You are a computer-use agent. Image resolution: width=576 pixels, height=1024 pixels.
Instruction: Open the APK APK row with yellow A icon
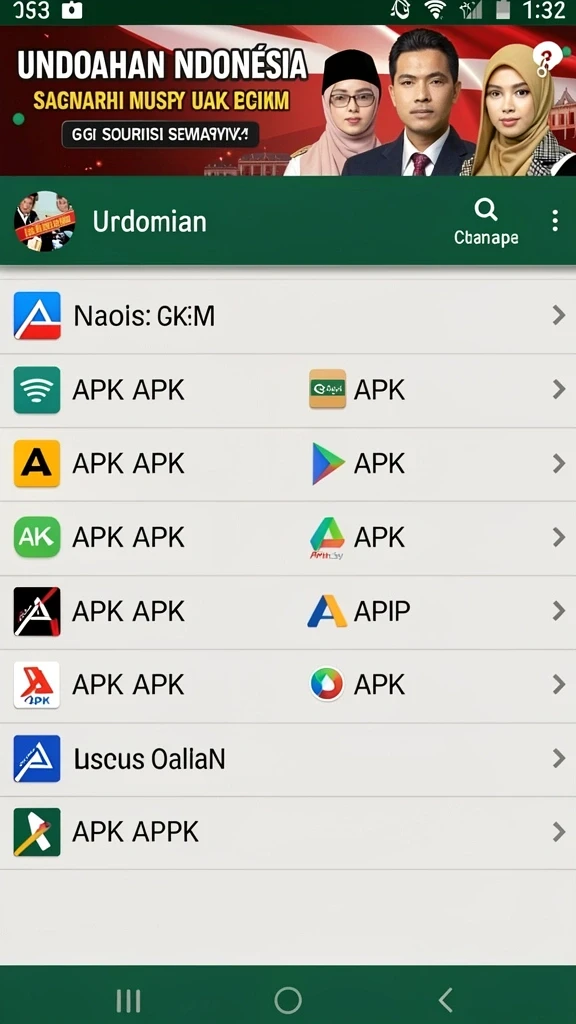150,464
